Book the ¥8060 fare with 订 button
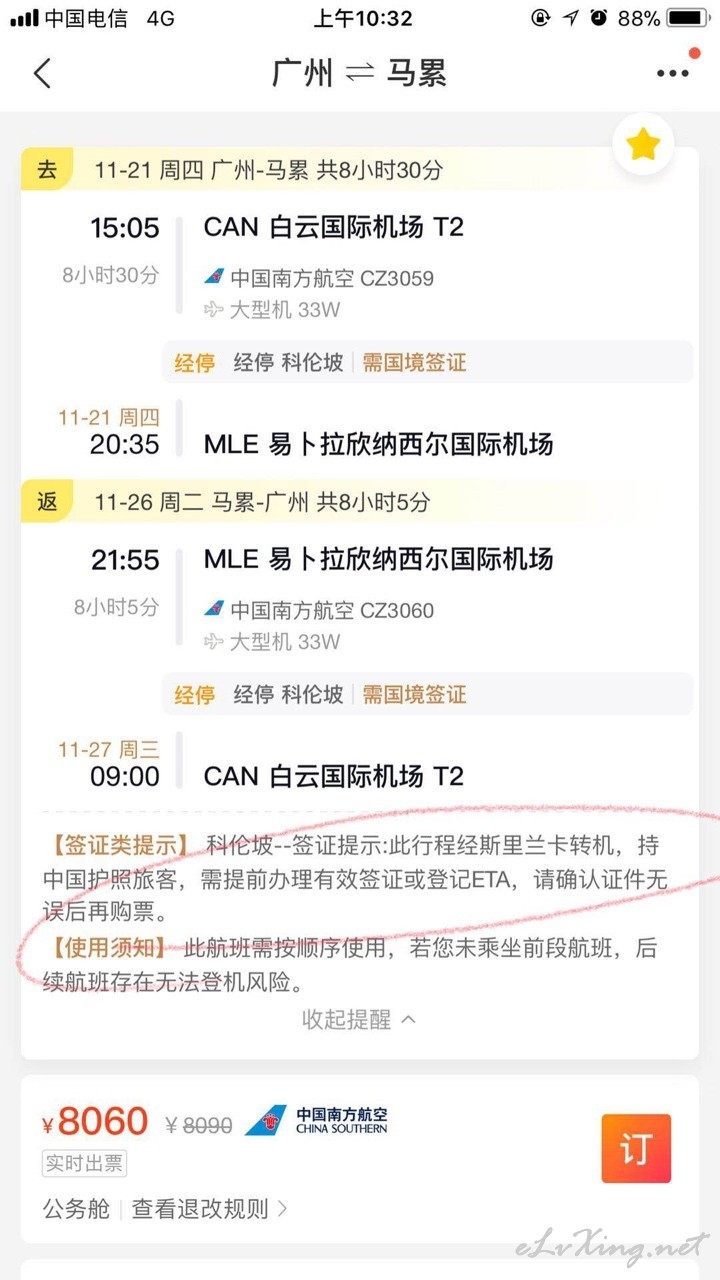Screen dimensions: 720x1280 pos(636,1148)
